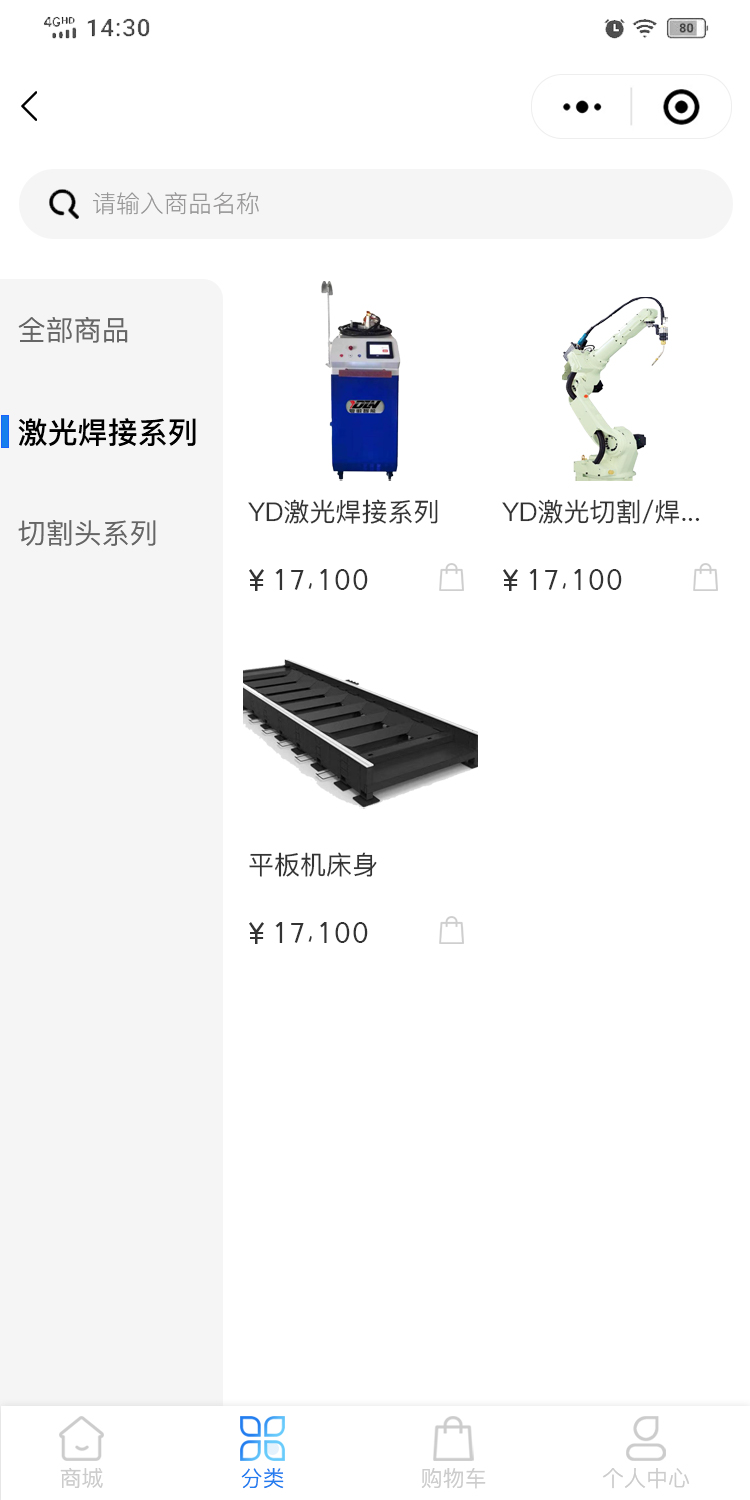Switch to the 分类 tab

pyautogui.click(x=262, y=1452)
